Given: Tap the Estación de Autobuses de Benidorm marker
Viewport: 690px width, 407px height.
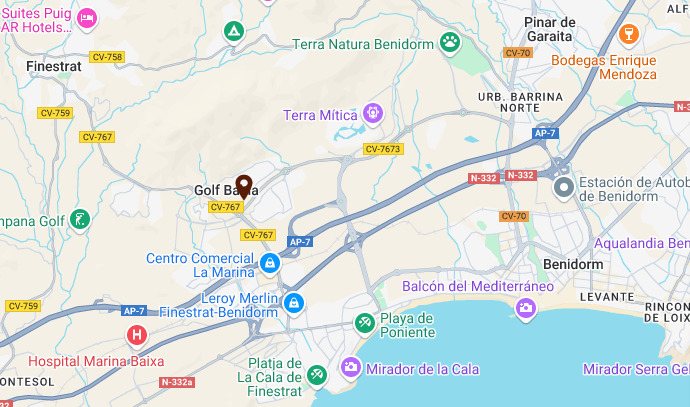Looking at the screenshot, I should pos(563,187).
